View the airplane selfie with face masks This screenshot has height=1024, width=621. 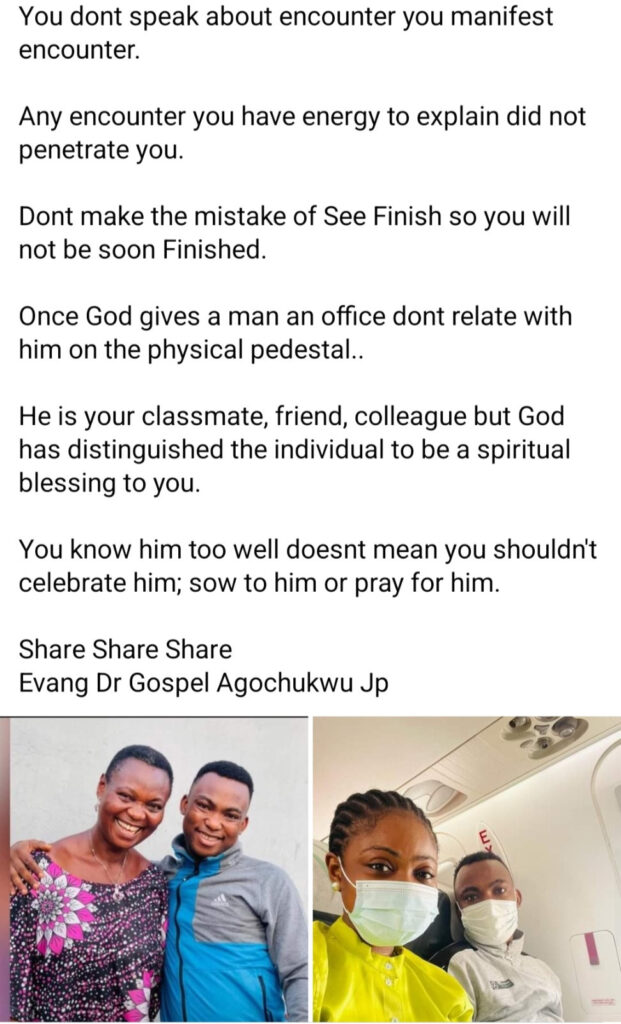467,868
